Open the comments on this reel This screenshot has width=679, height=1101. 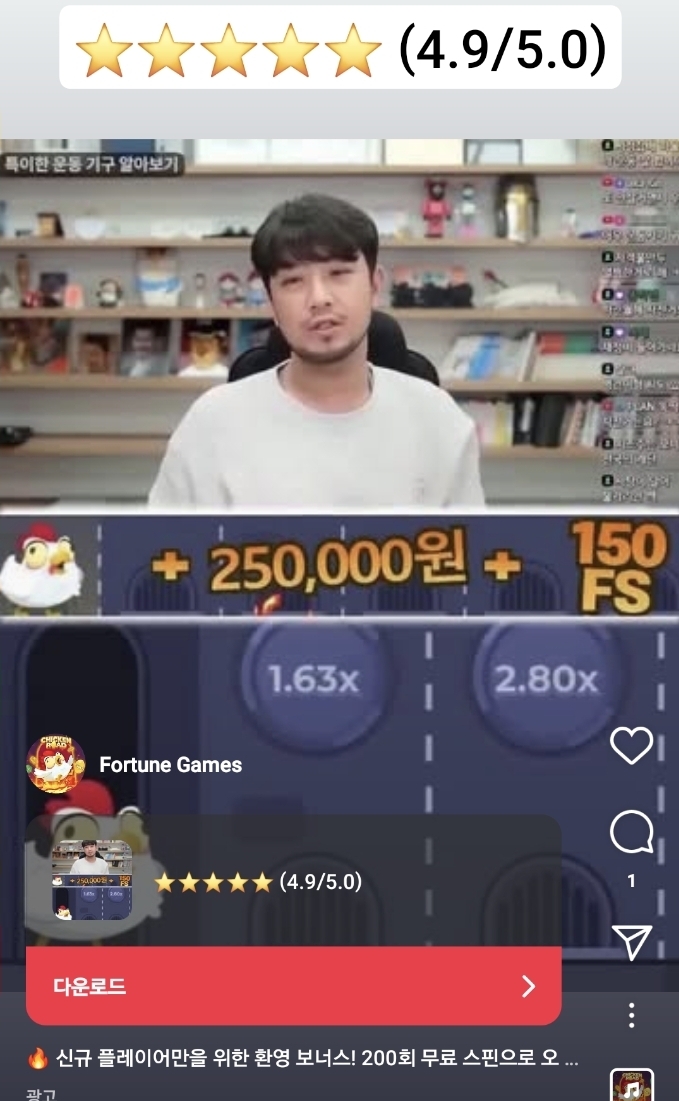631,833
